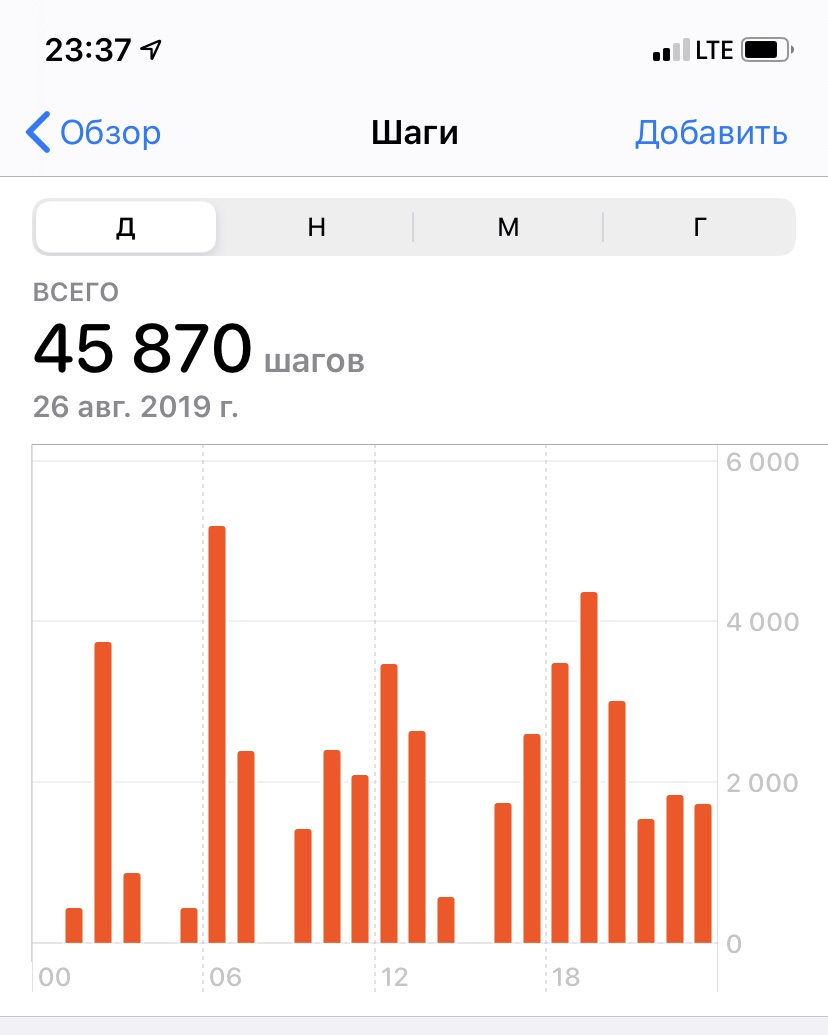
Task: Select the Д day view
Action: (126, 228)
